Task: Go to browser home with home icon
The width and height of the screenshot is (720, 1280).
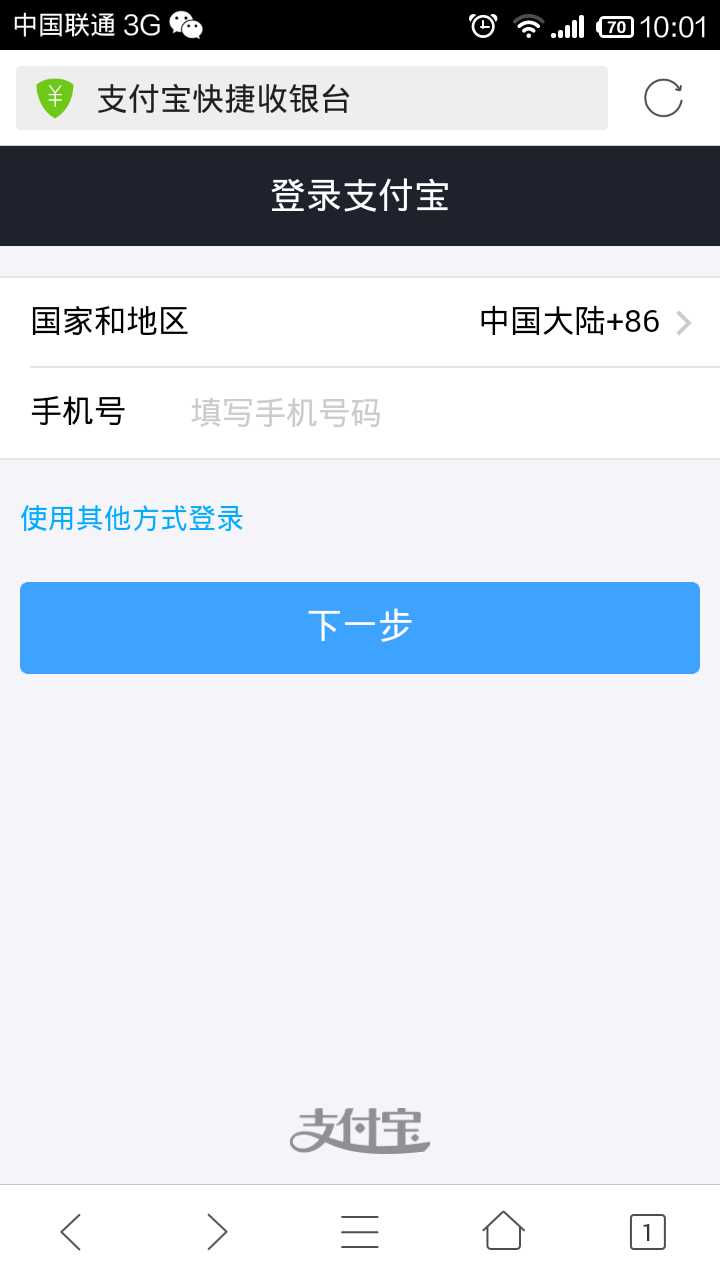Action: [x=503, y=1231]
